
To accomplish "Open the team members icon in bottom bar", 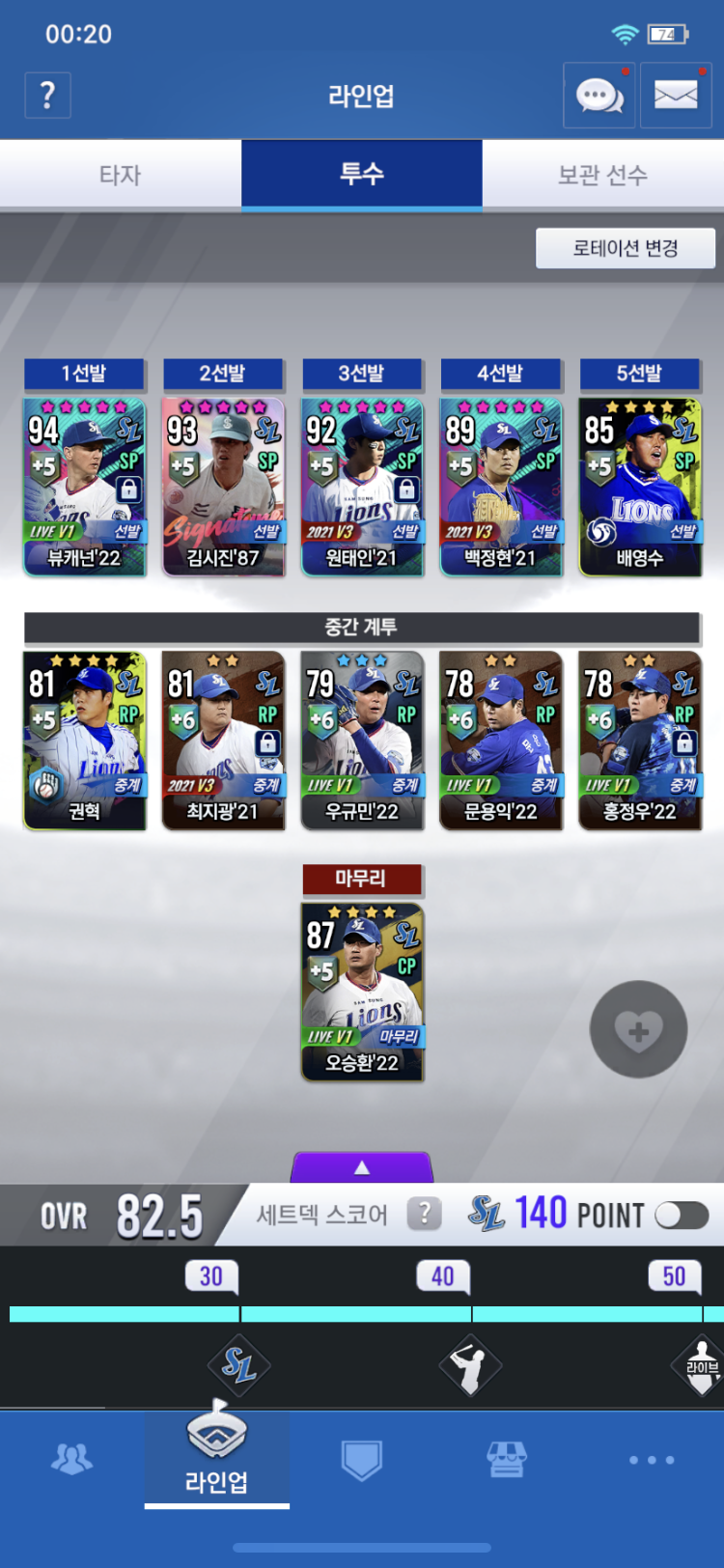I will 72,1458.
